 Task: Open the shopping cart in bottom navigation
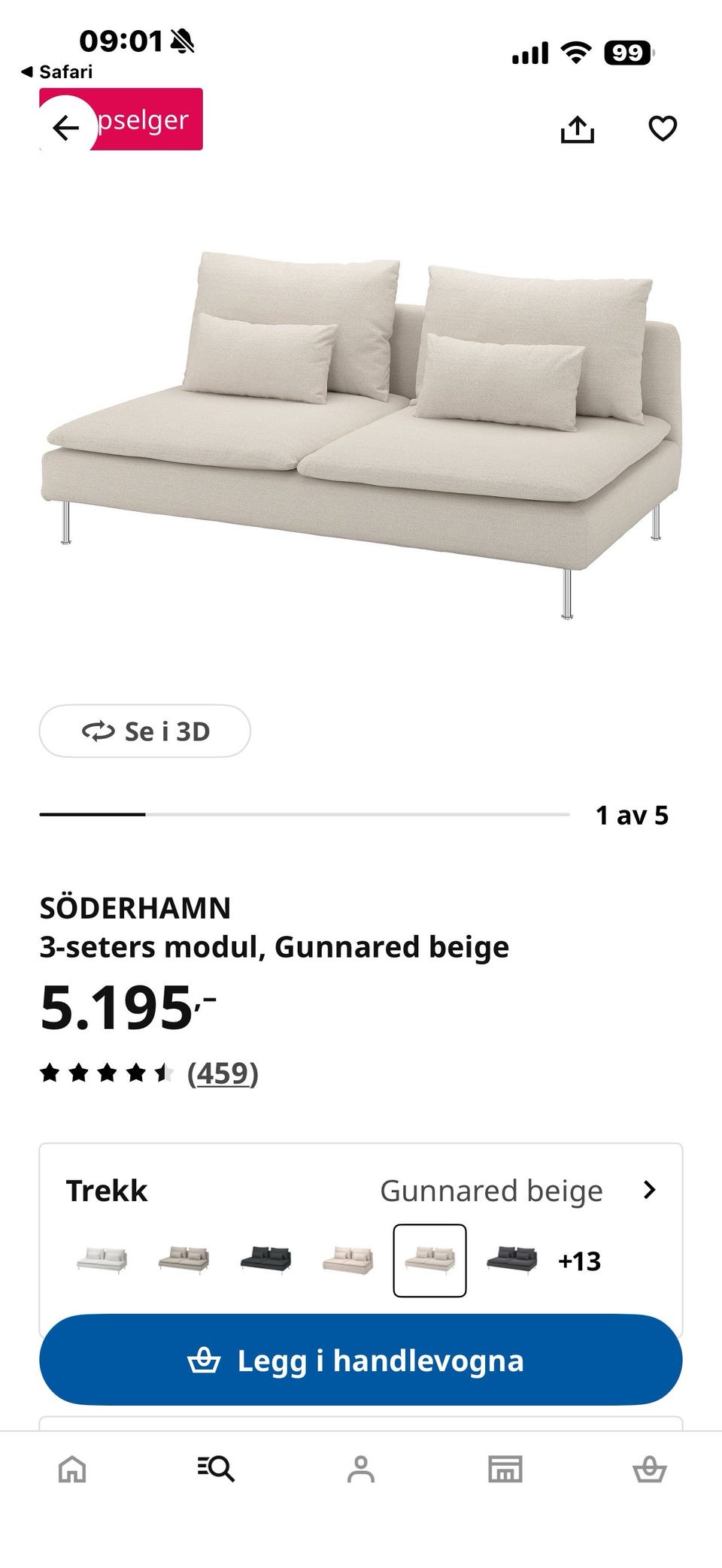[650, 1470]
